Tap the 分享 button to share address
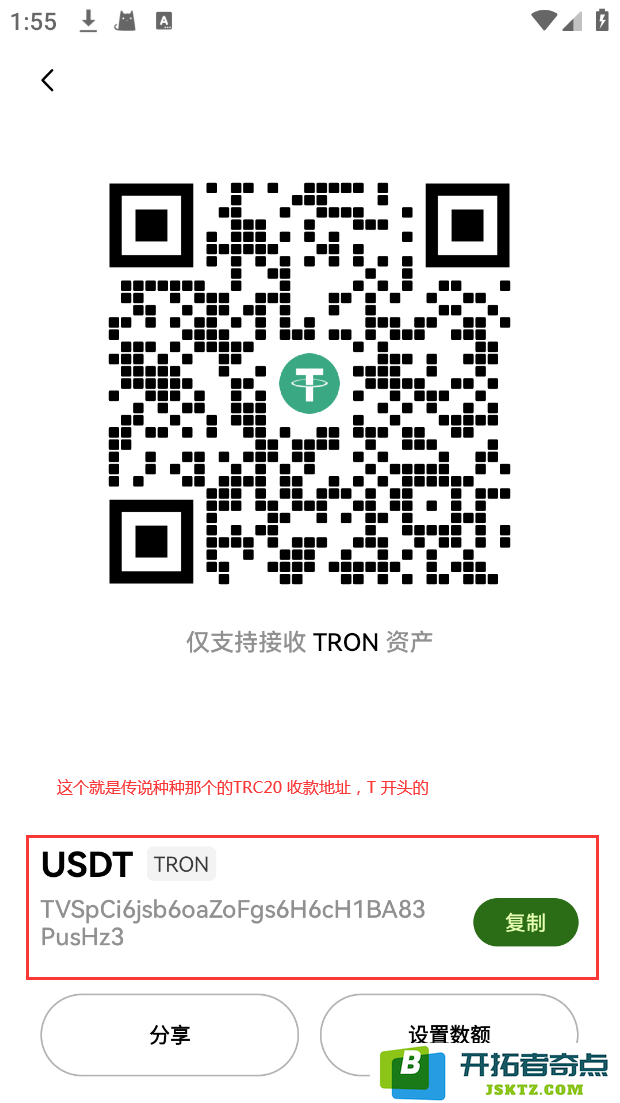This screenshot has width=620, height=1103. (169, 1035)
